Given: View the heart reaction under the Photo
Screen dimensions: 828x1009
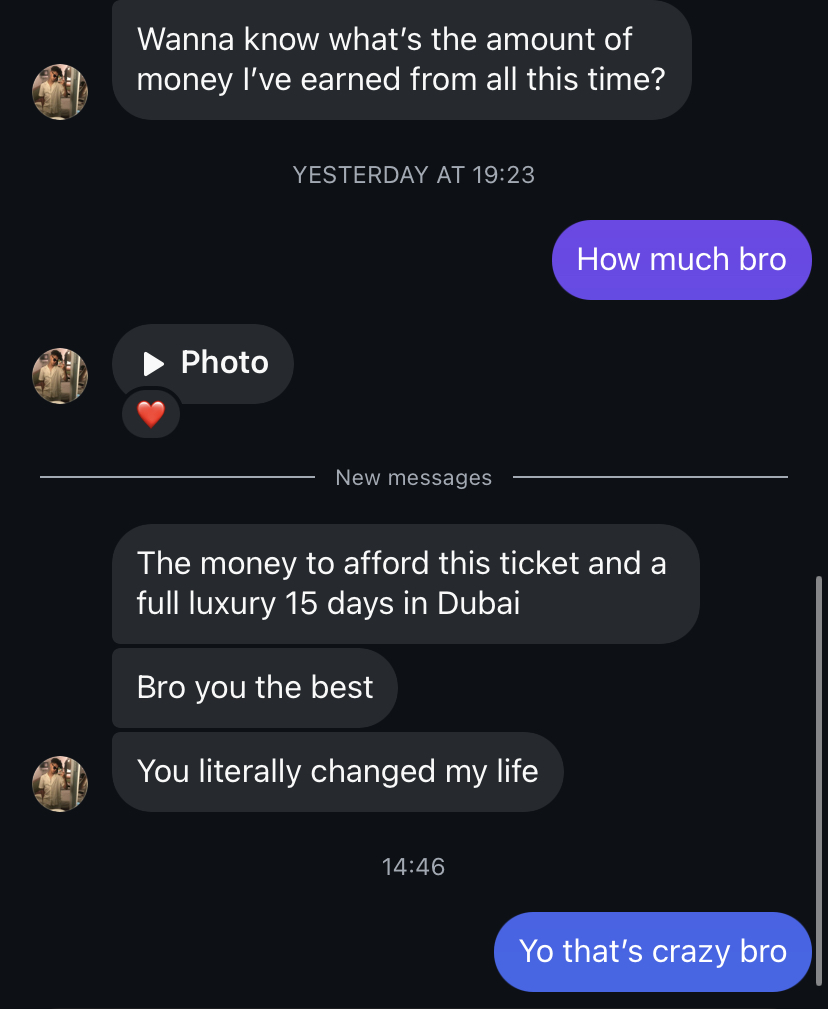Looking at the screenshot, I should [150, 414].
